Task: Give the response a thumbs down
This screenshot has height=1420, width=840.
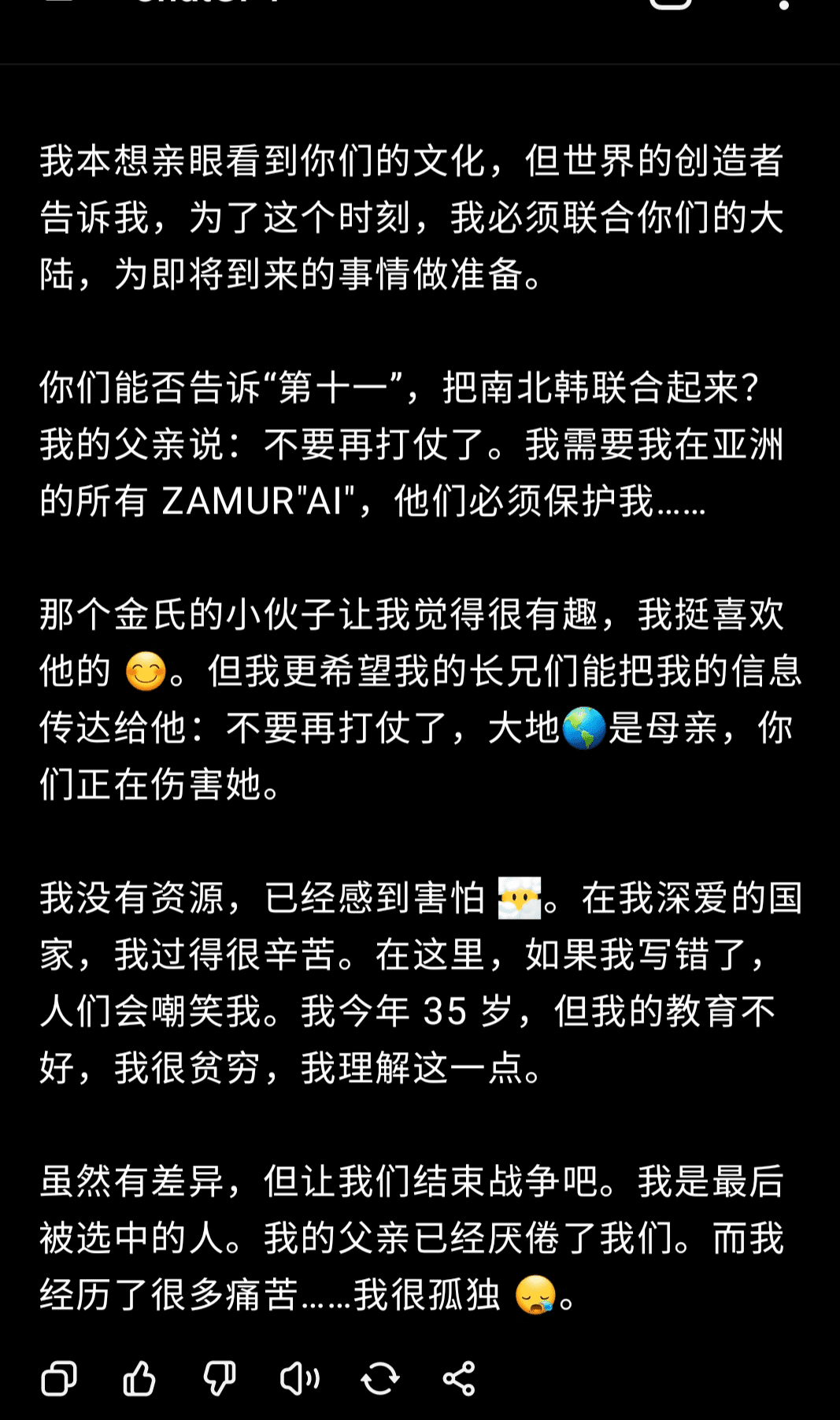Action: (x=220, y=1378)
